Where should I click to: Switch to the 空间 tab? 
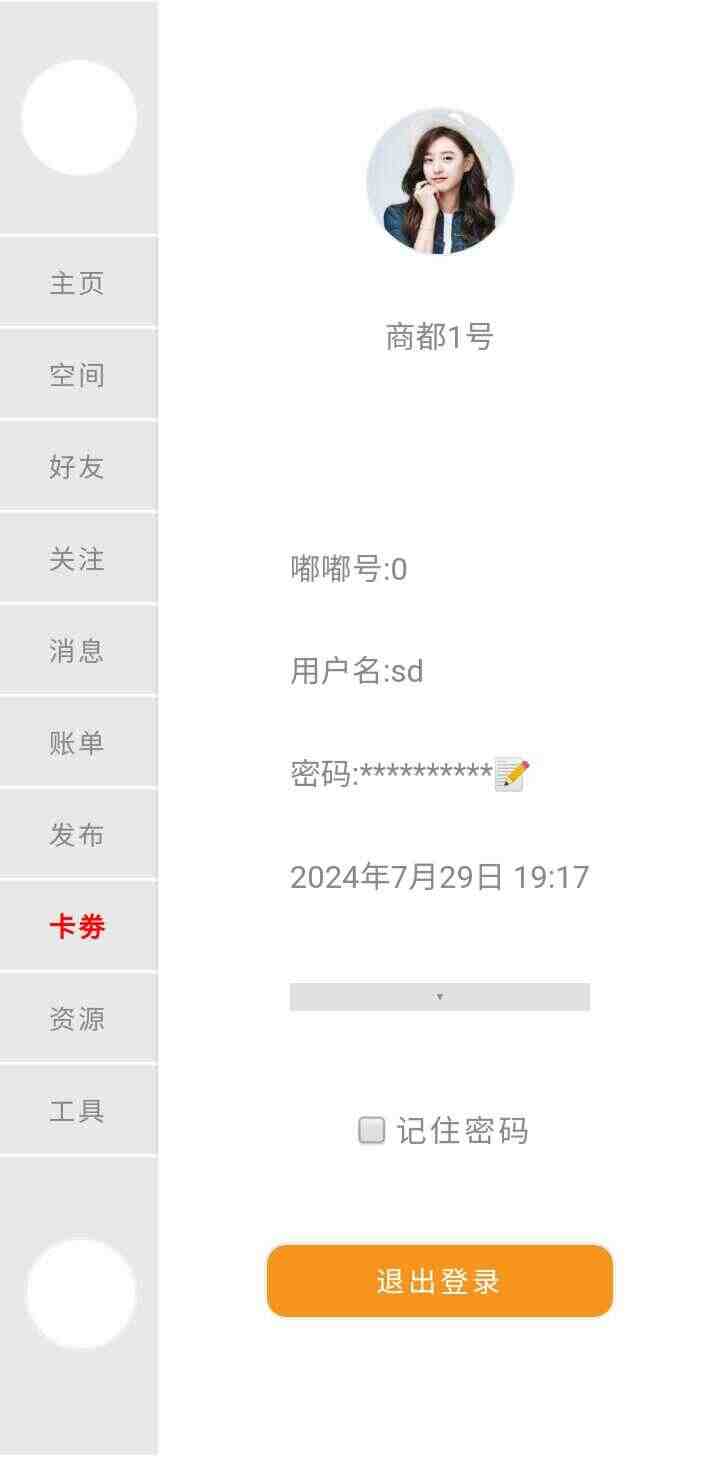78,375
